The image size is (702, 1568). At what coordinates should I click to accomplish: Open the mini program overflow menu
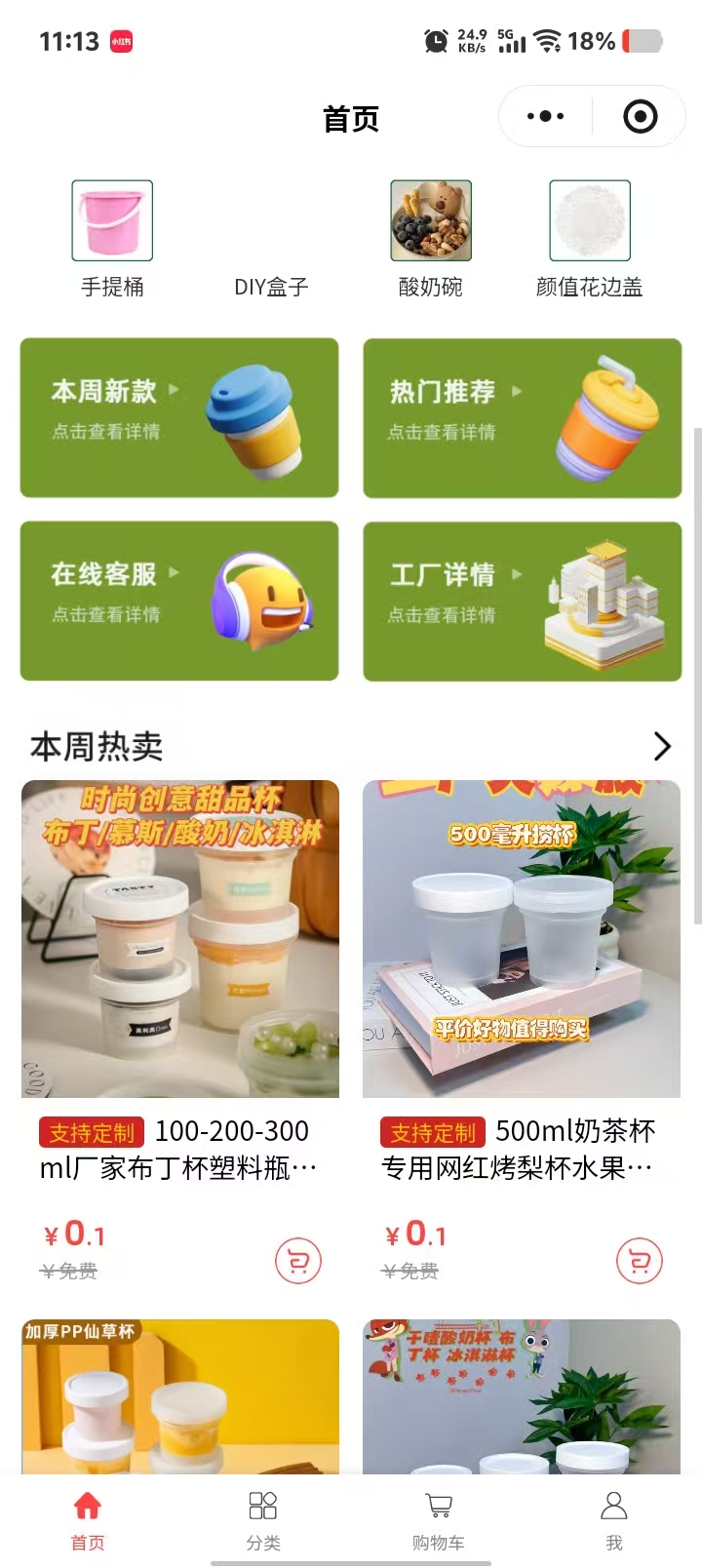545,117
